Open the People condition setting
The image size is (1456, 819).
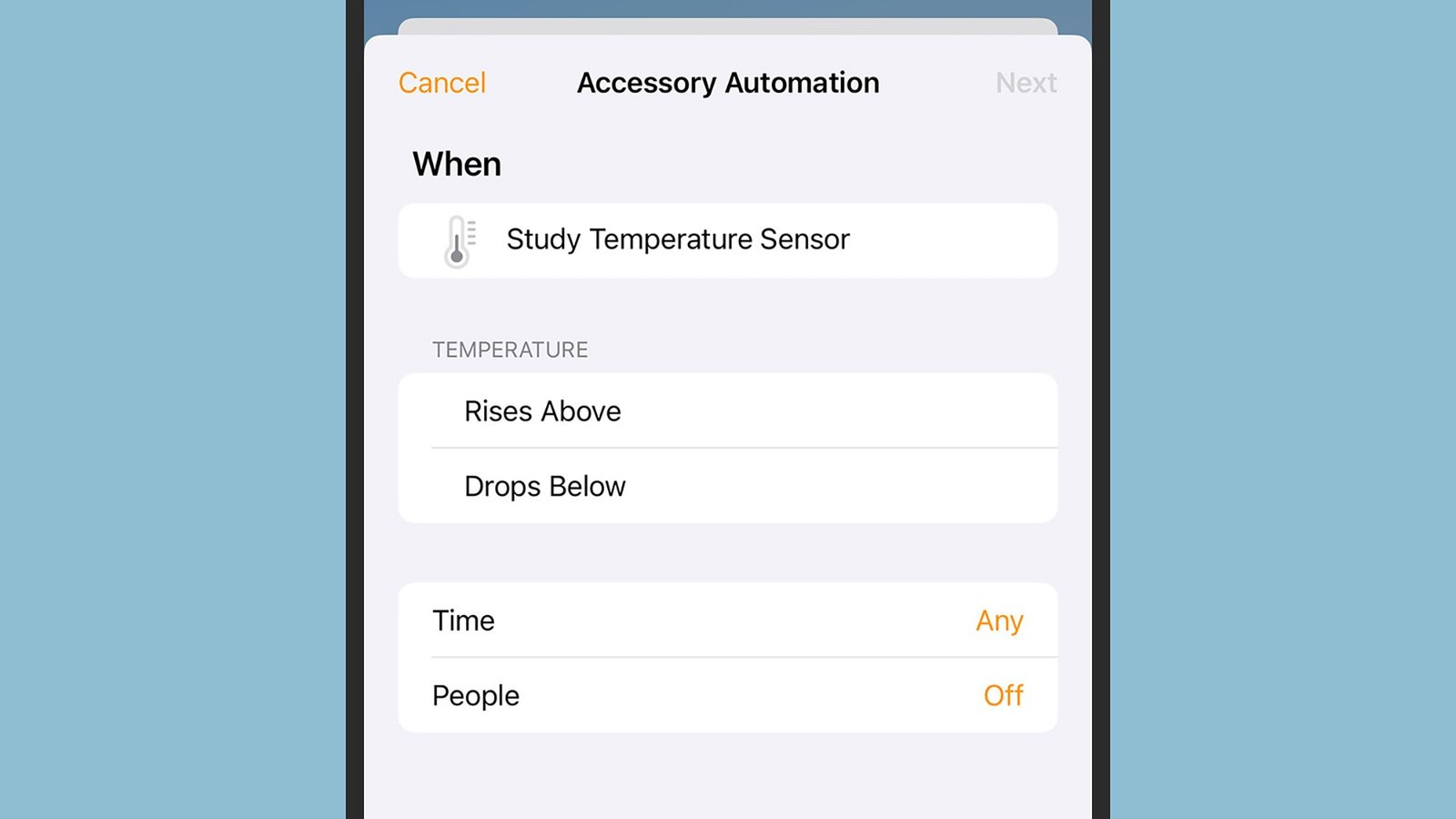[x=726, y=696]
